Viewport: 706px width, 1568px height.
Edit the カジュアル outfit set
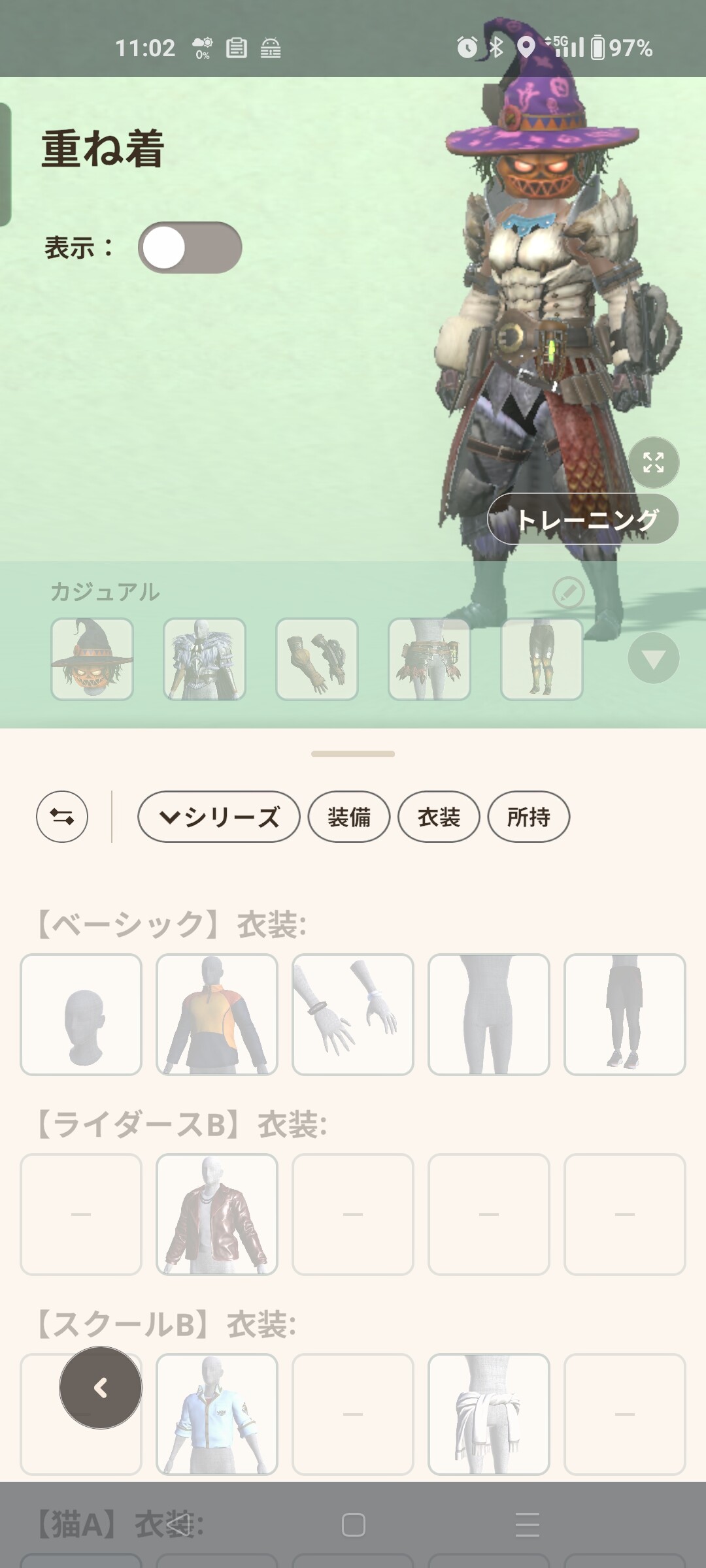pyautogui.click(x=568, y=593)
